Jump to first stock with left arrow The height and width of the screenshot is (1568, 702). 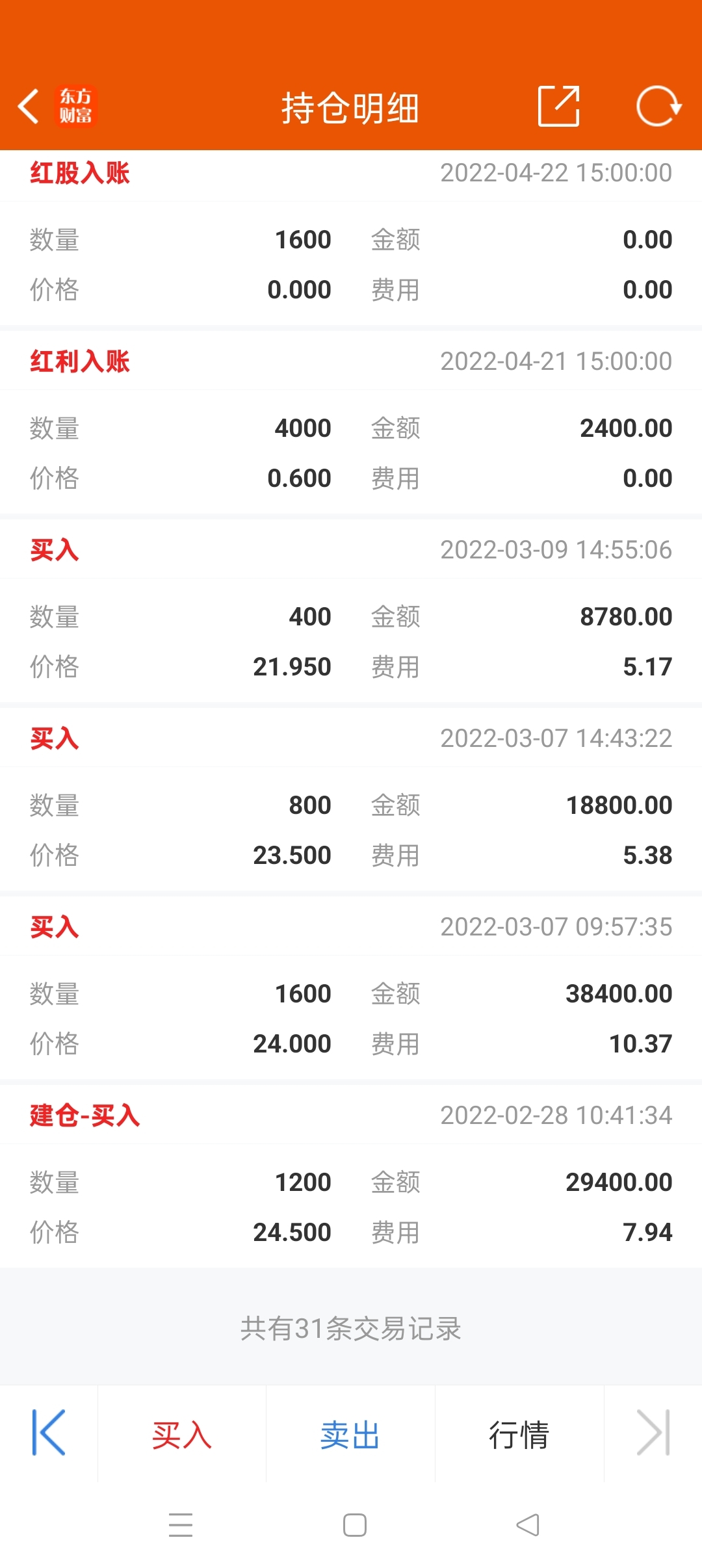point(49,1432)
